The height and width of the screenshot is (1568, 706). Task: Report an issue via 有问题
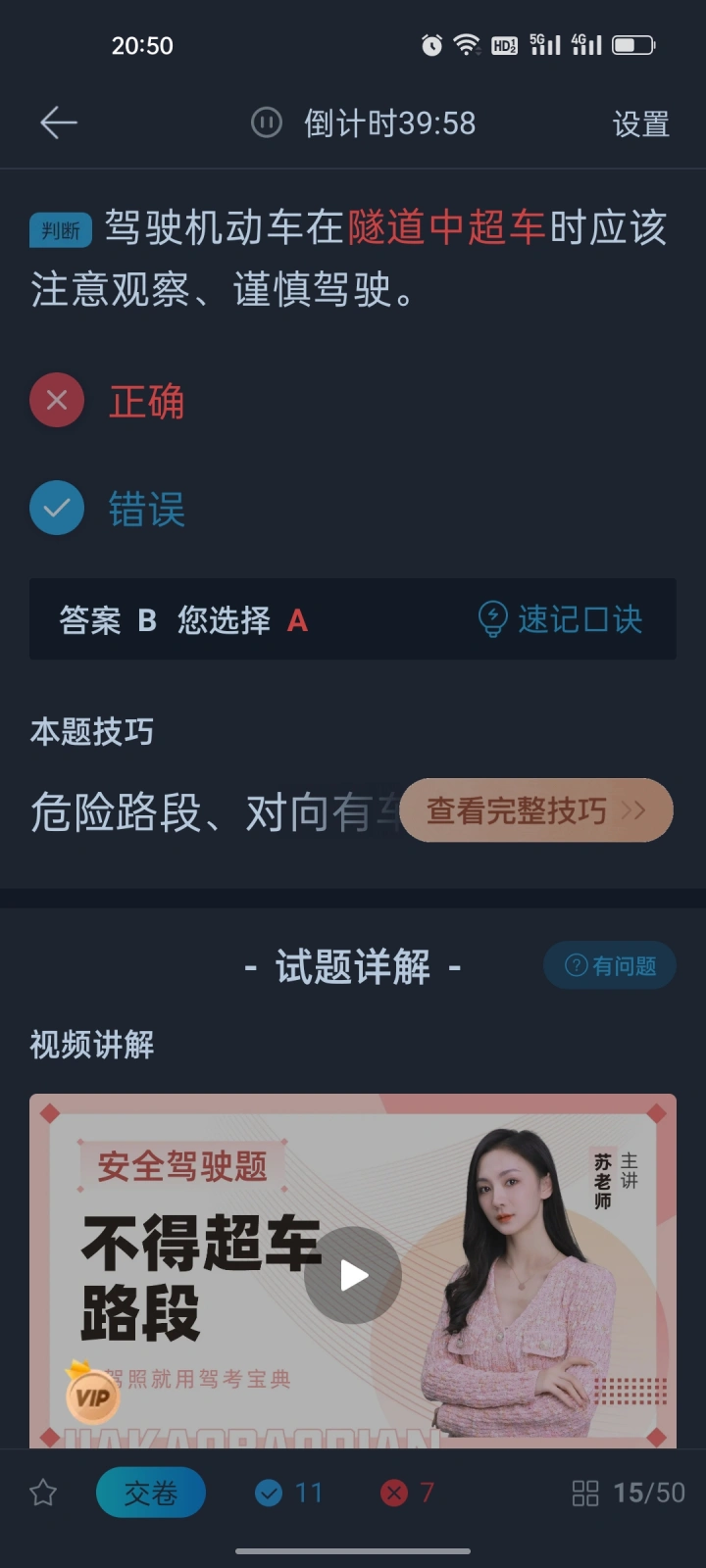coord(610,966)
